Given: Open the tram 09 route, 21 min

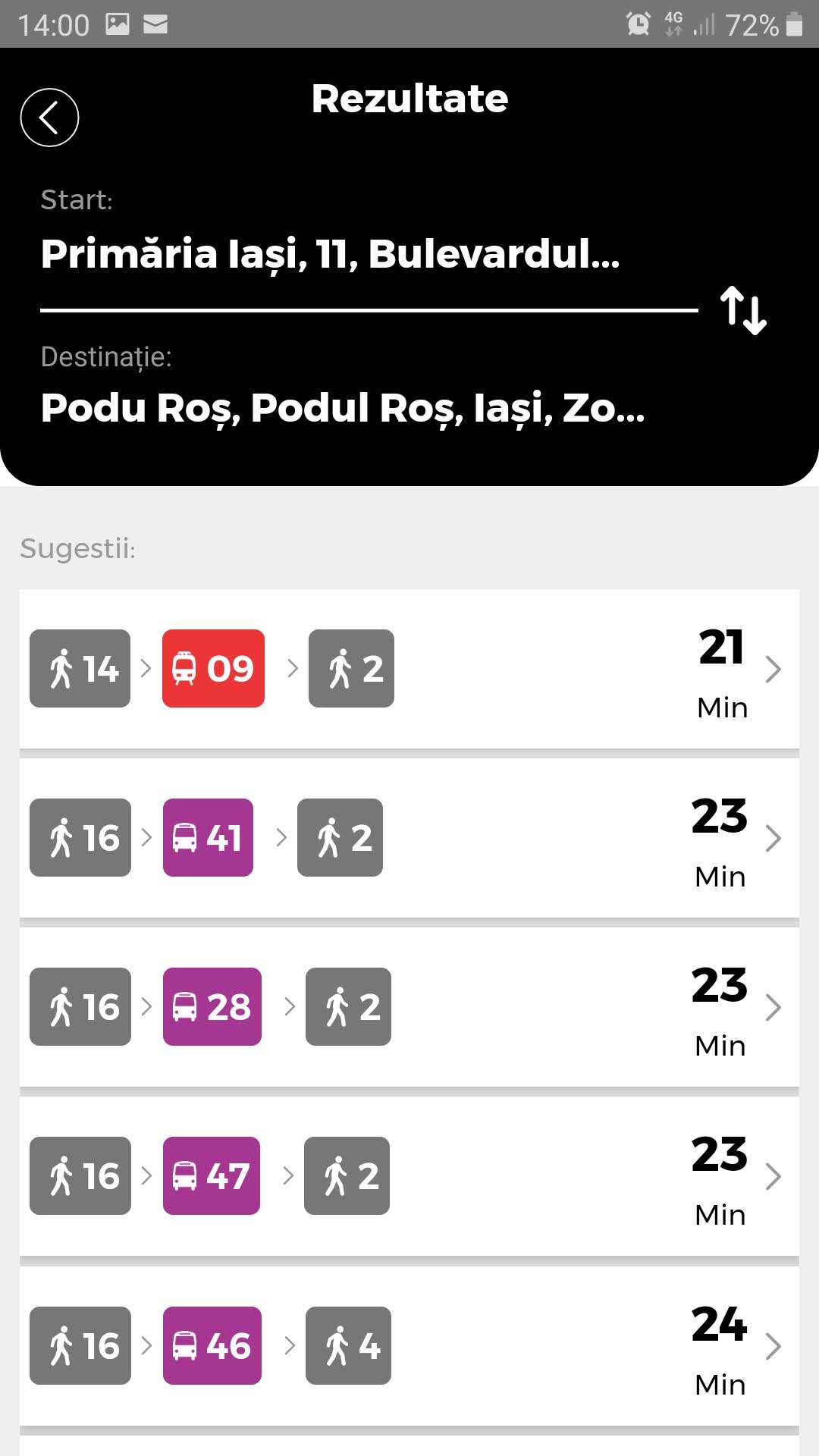Looking at the screenshot, I should [409, 669].
